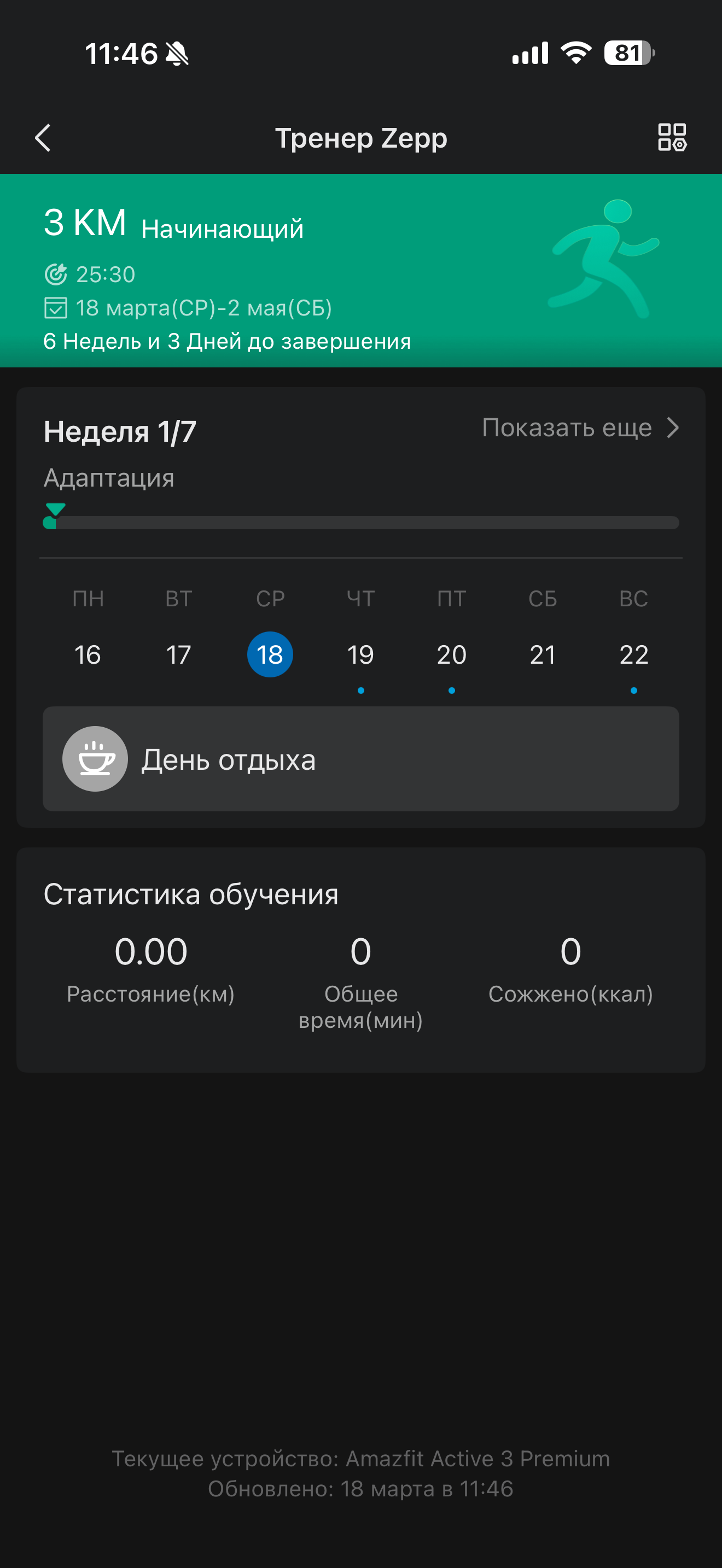
Task: Choose Sunday the 22nd in the calendar
Action: point(634,655)
